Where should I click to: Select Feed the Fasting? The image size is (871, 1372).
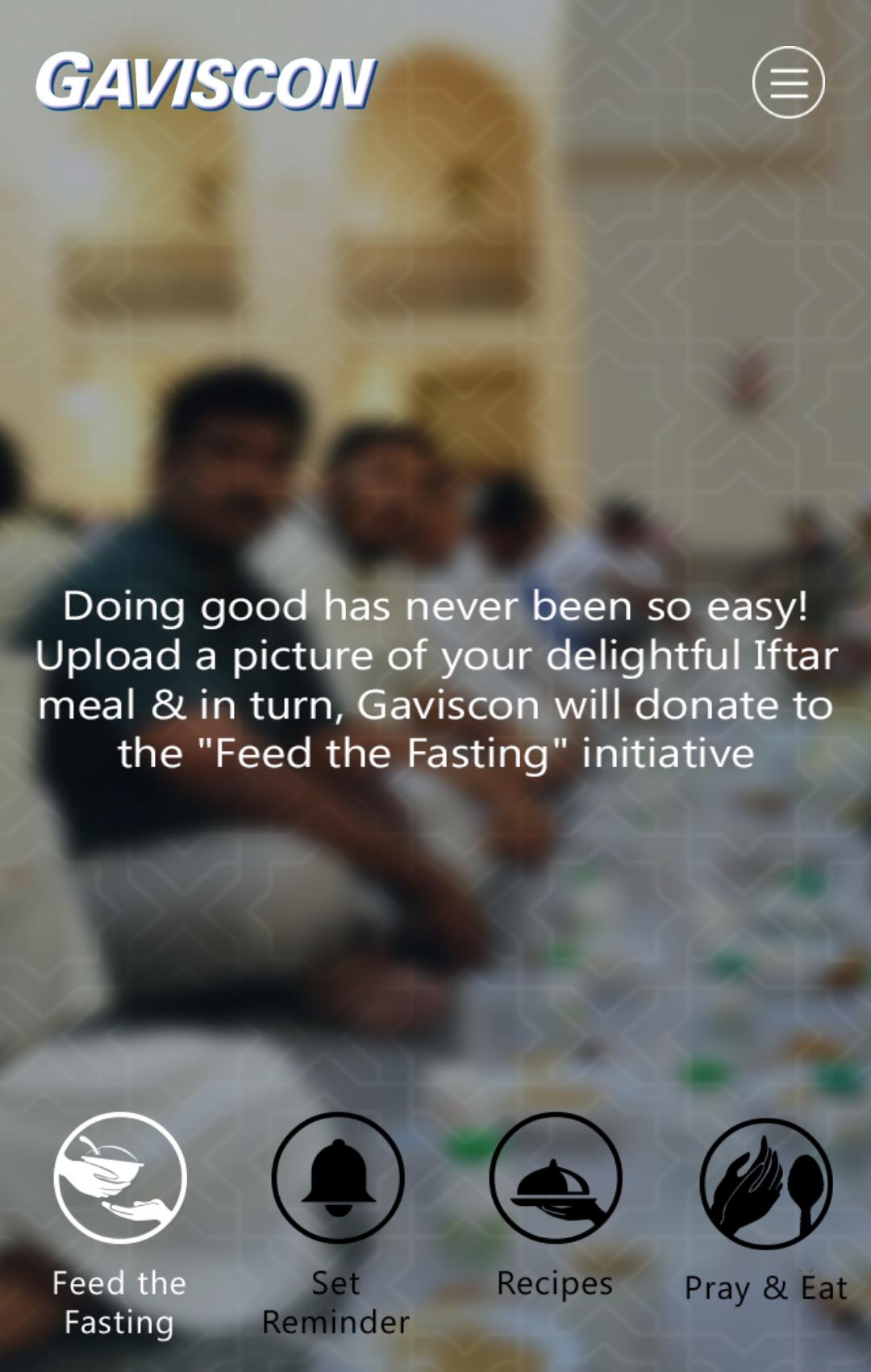click(x=120, y=1178)
